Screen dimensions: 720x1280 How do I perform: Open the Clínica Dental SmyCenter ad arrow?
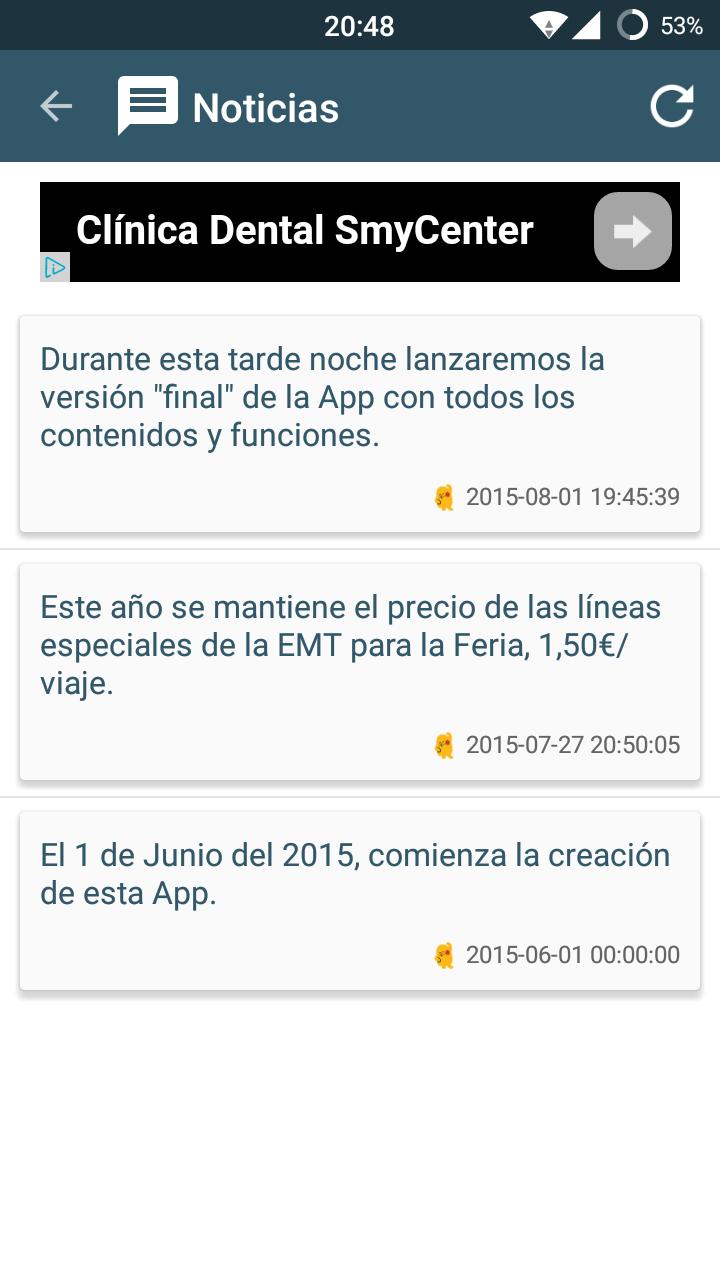(632, 231)
